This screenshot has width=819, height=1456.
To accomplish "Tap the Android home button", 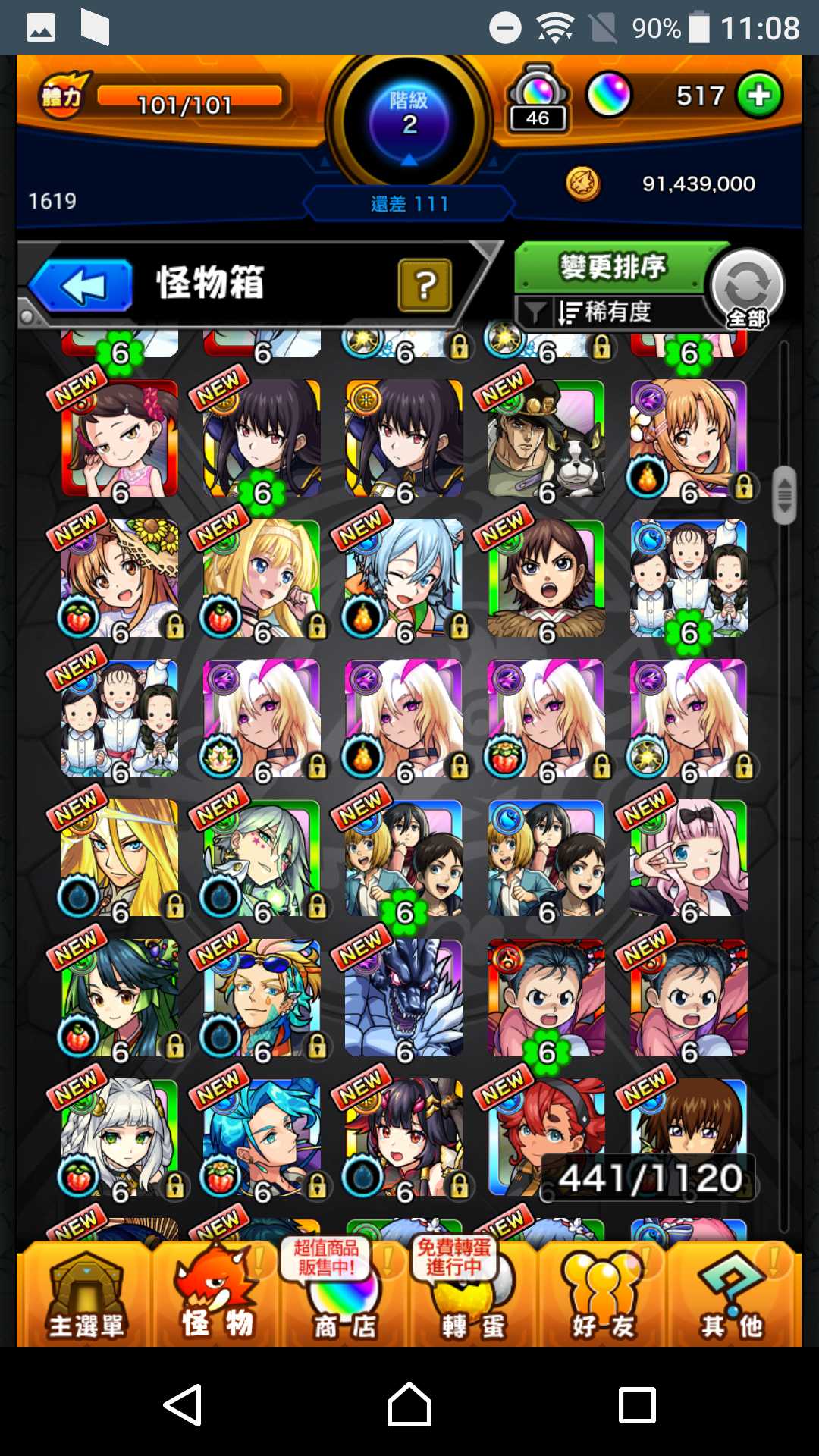I will coord(409,1404).
